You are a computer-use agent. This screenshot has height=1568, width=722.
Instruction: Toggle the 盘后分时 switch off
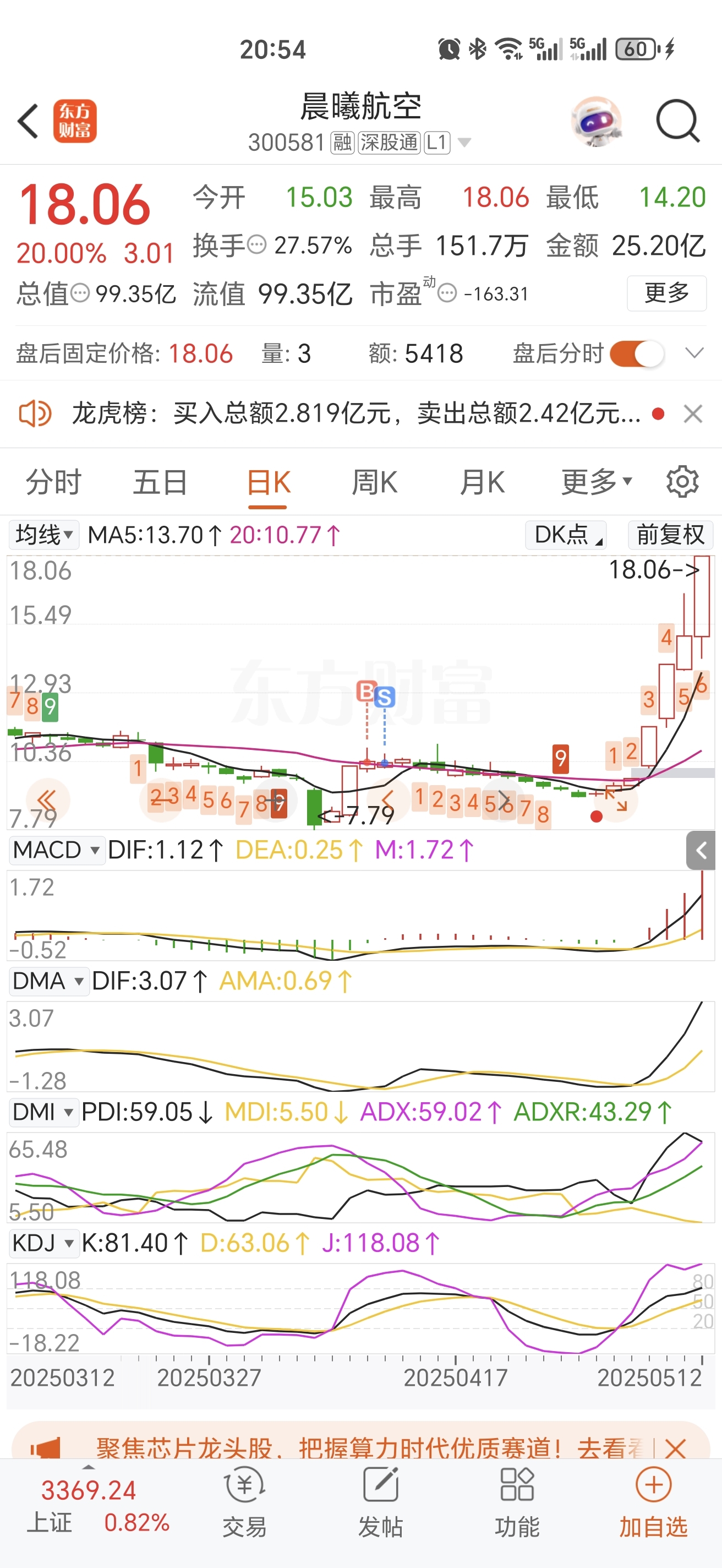[636, 353]
